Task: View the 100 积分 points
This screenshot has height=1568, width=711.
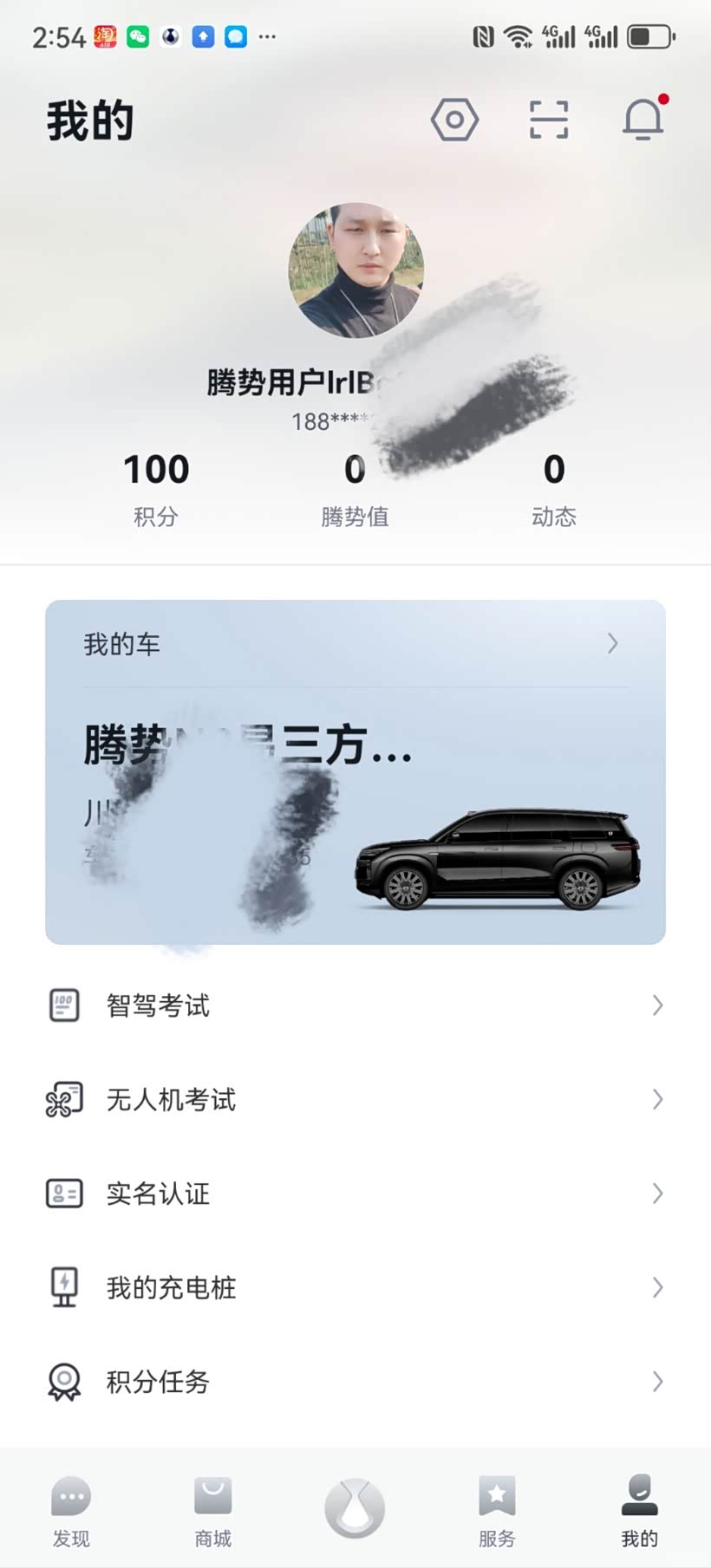Action: tap(156, 487)
